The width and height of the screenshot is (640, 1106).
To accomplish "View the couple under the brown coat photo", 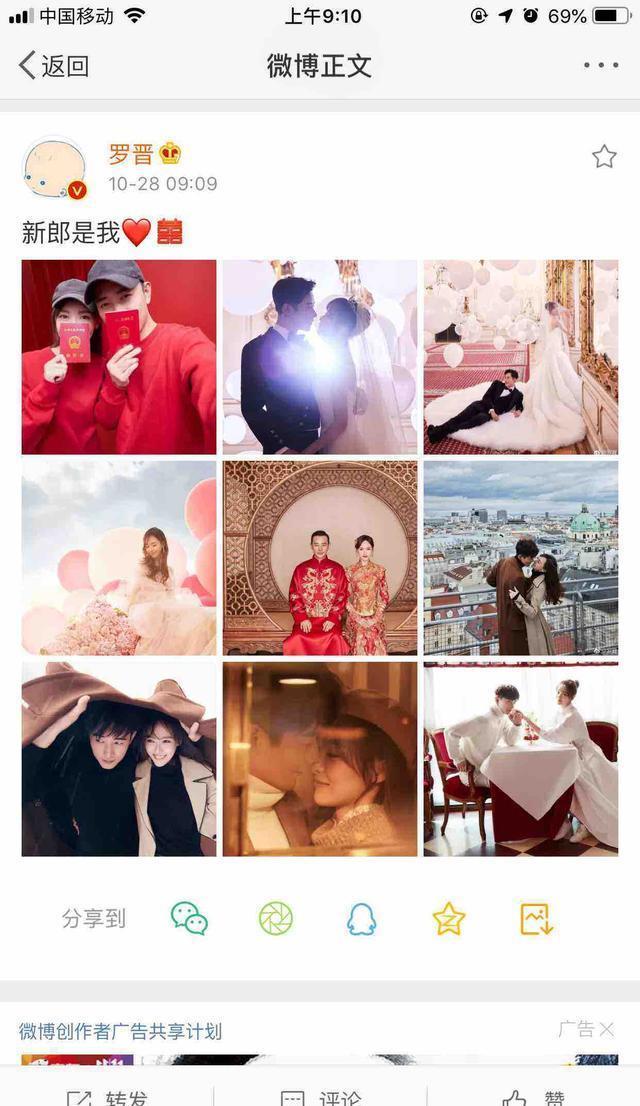I will [x=119, y=759].
